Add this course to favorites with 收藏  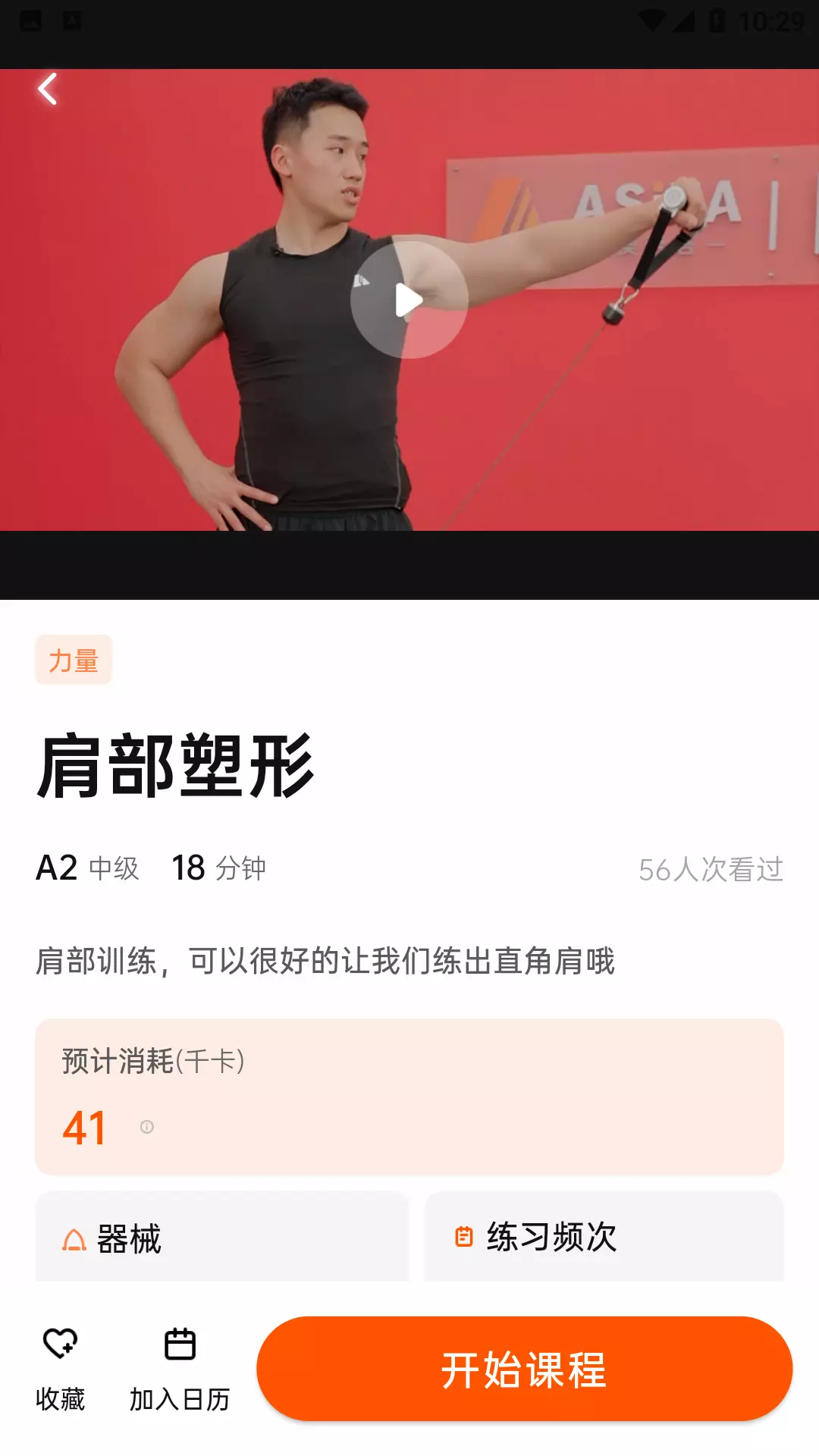(60, 1370)
